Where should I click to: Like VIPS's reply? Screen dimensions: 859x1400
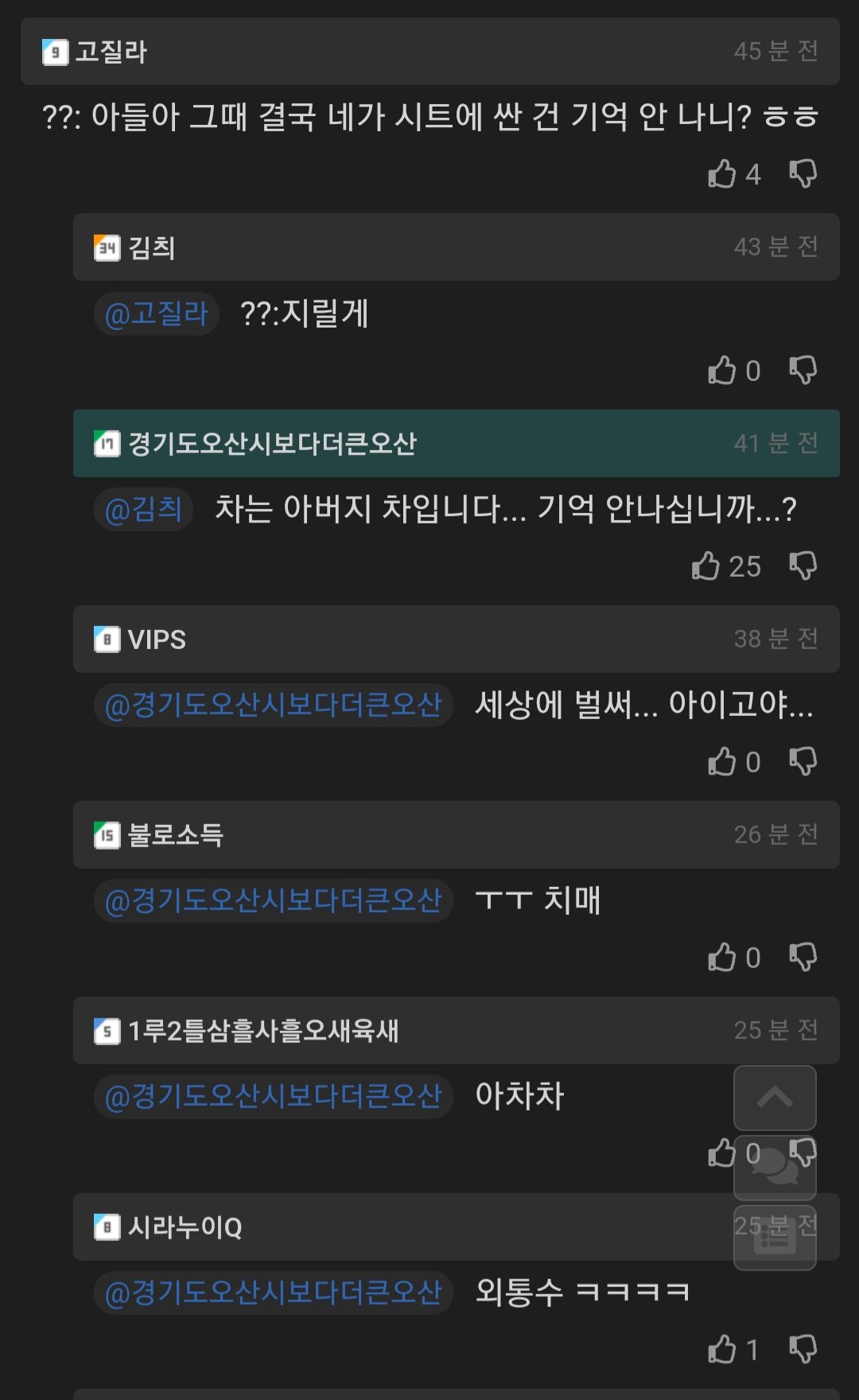click(722, 761)
